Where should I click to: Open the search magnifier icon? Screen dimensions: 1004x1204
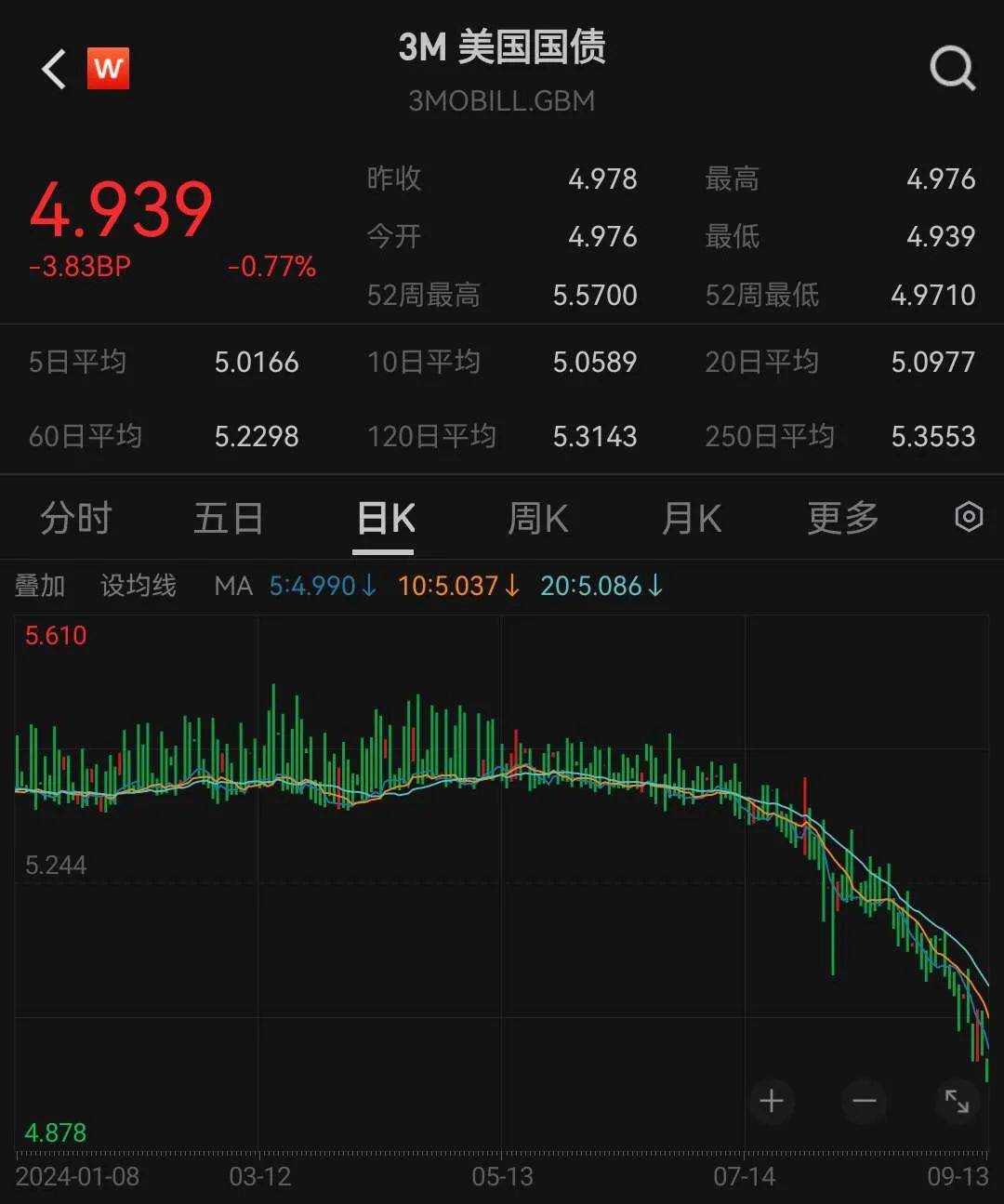[x=951, y=68]
